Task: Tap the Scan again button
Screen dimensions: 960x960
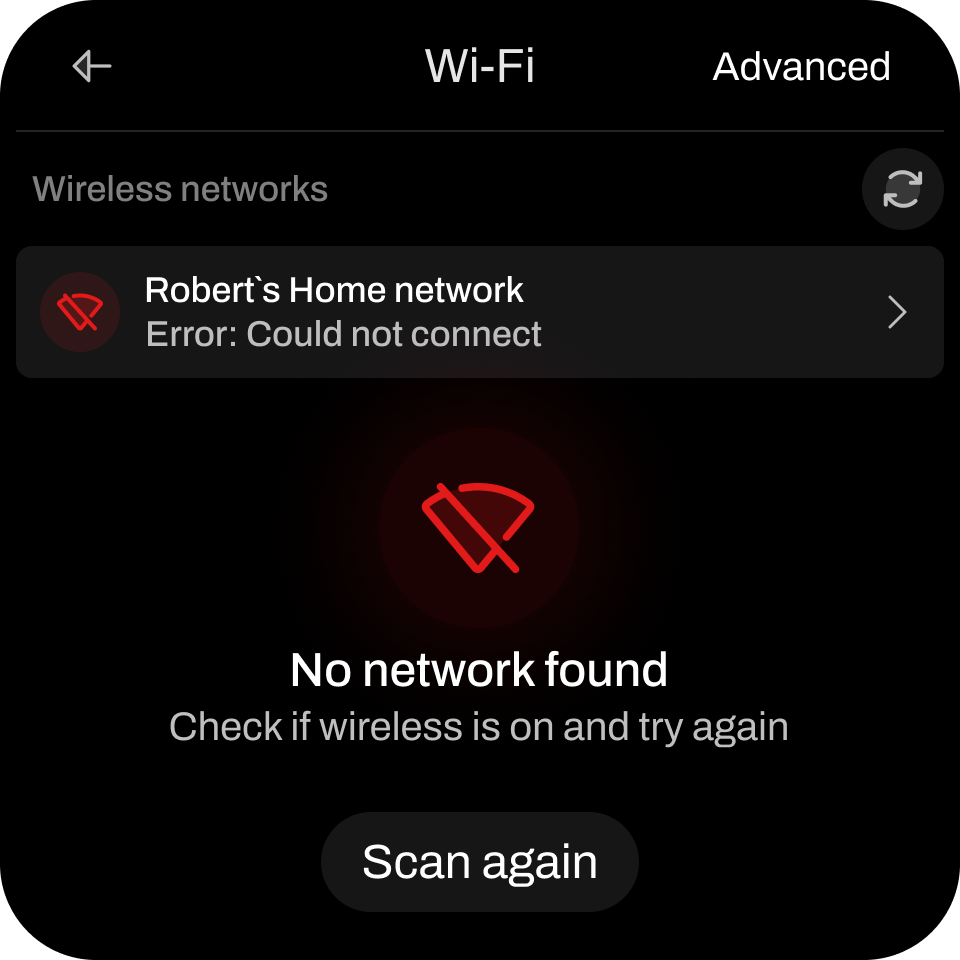Action: click(480, 862)
